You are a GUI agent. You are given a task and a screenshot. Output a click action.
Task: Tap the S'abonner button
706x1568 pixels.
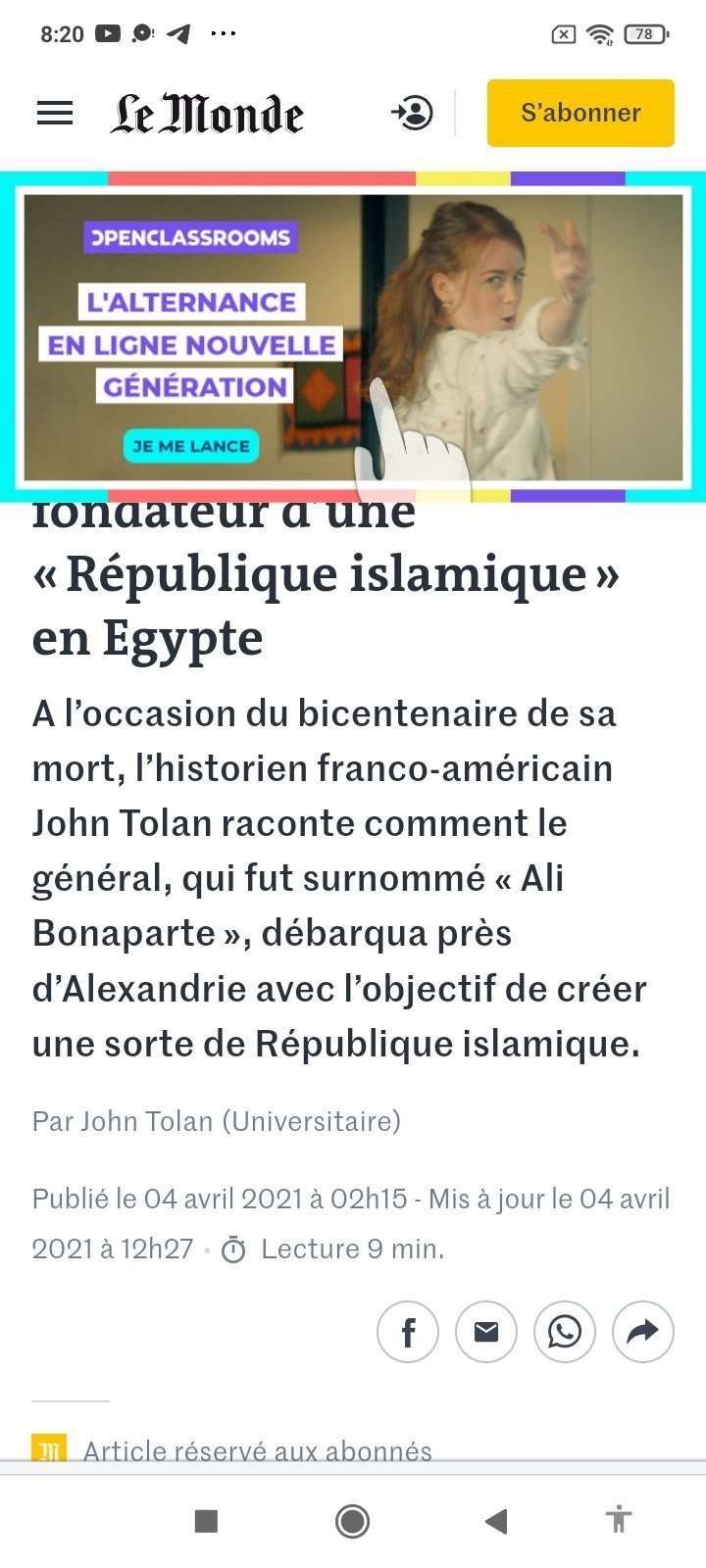point(580,114)
